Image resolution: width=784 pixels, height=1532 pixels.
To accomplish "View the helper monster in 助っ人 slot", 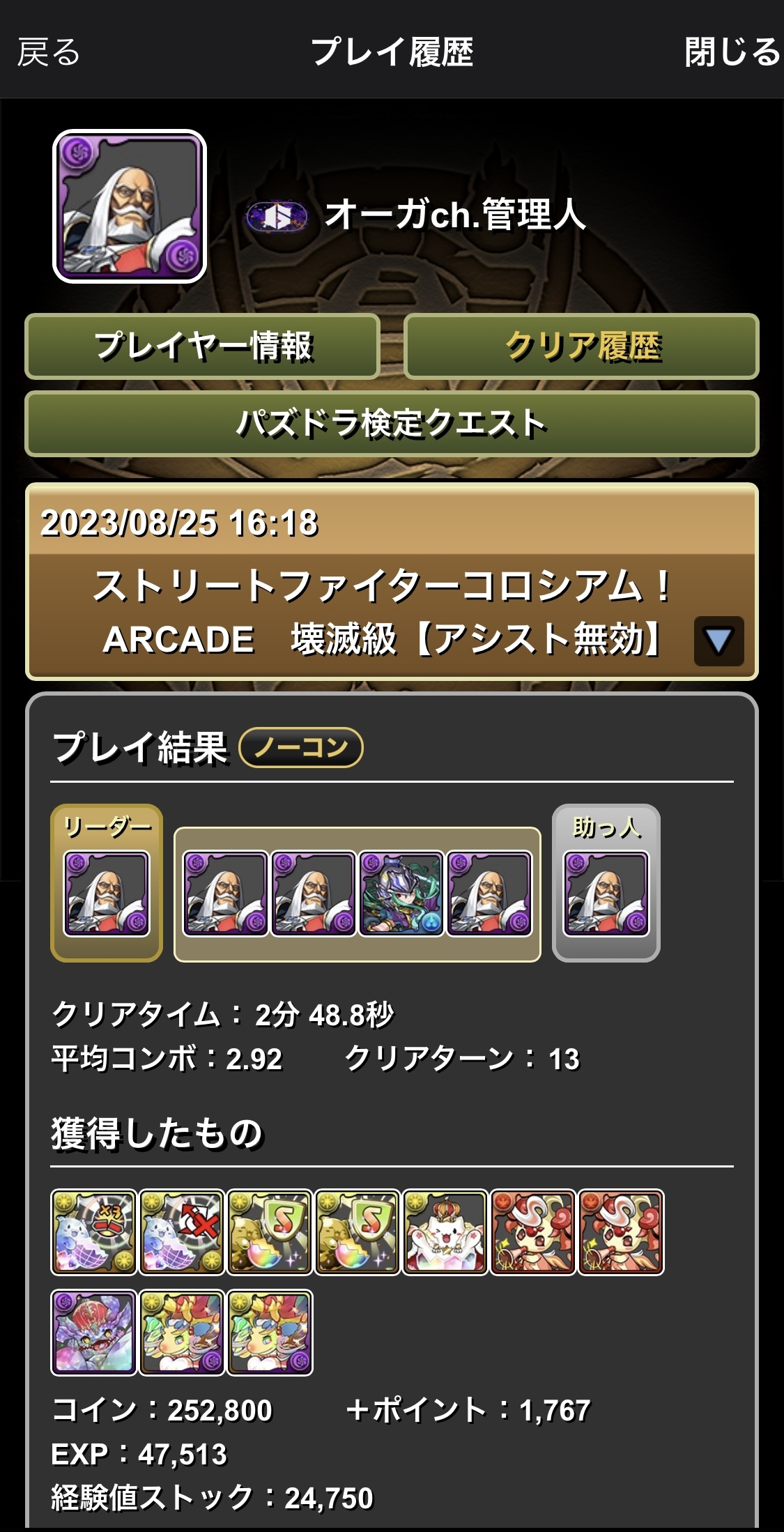I will 606,894.
